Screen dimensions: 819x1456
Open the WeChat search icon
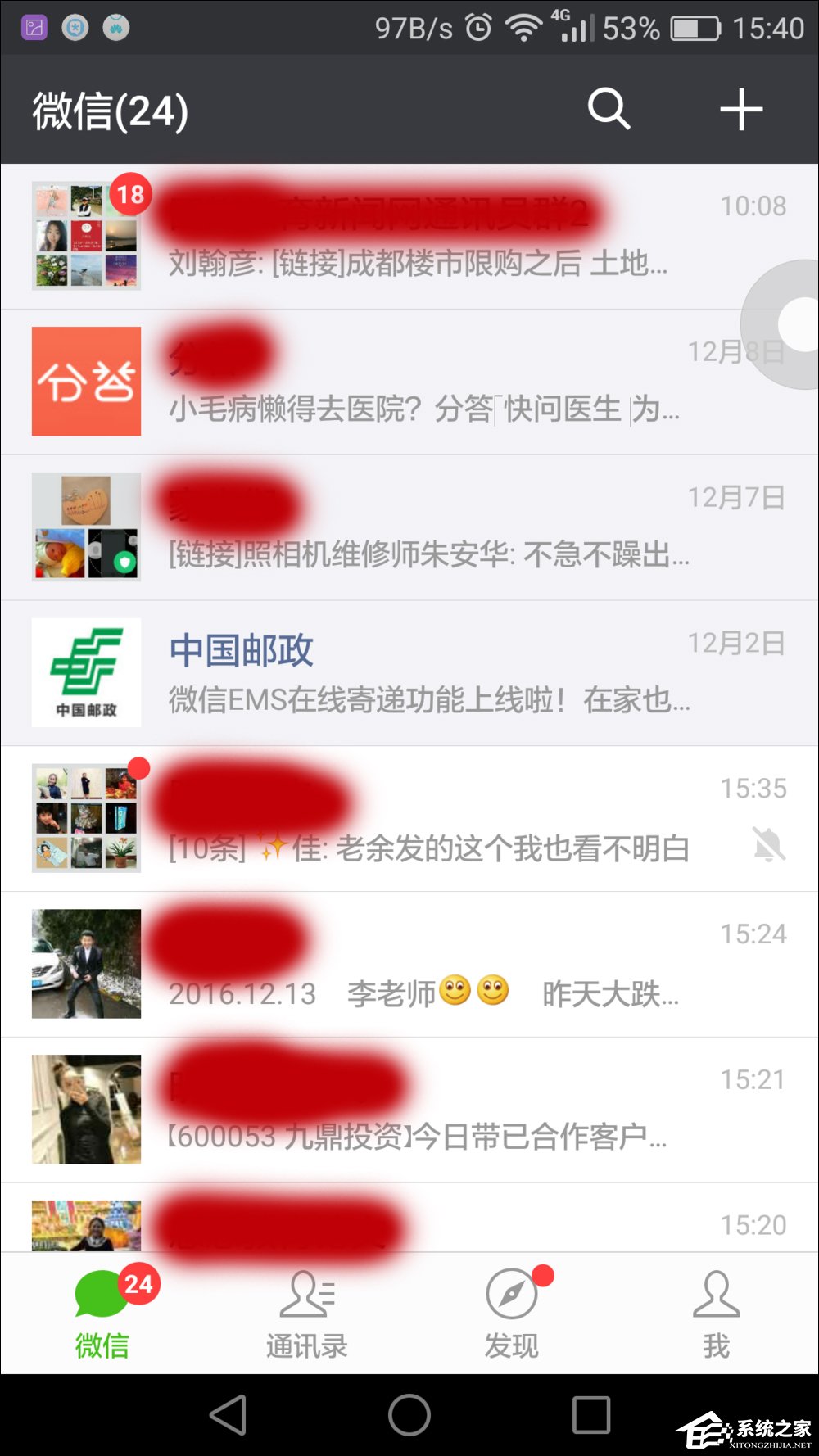click(609, 108)
